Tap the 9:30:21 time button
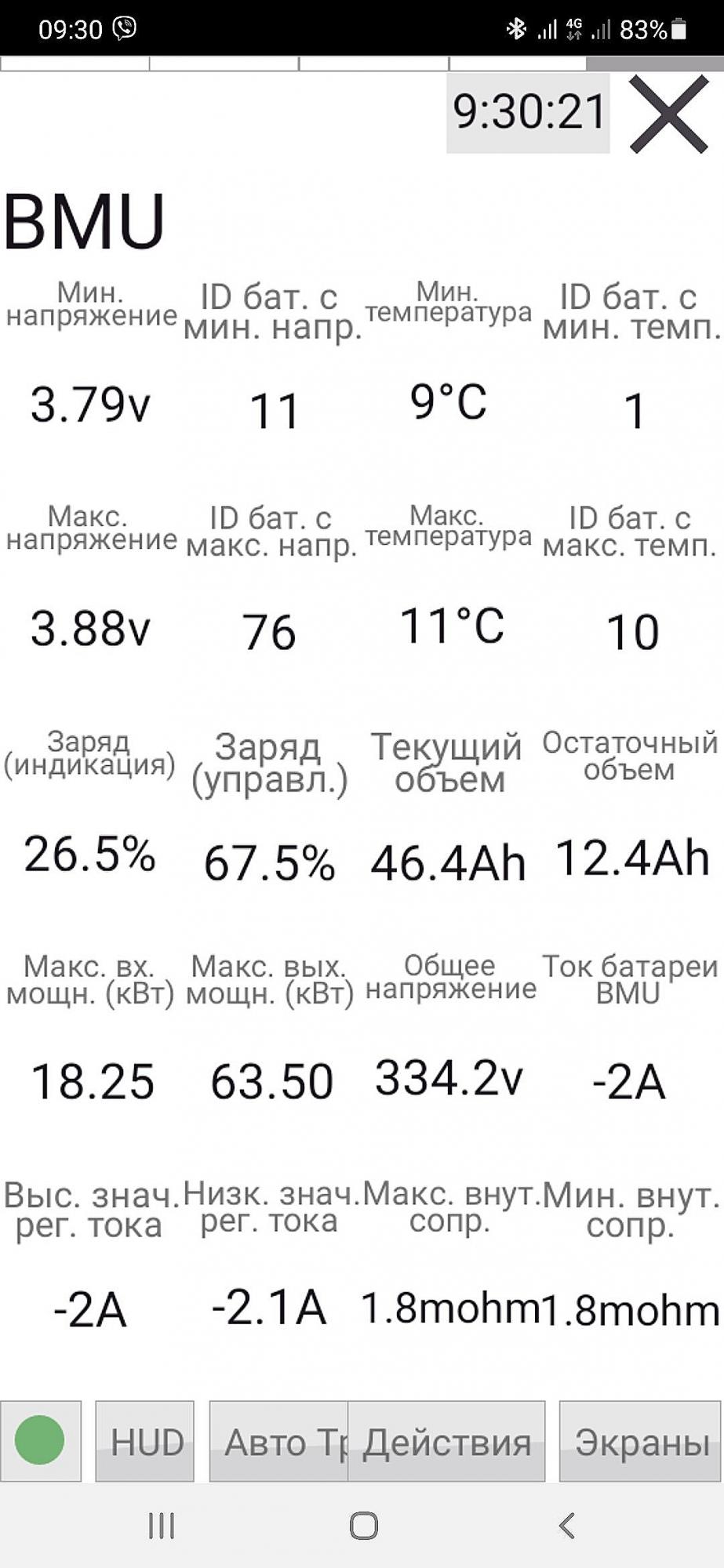 click(528, 113)
